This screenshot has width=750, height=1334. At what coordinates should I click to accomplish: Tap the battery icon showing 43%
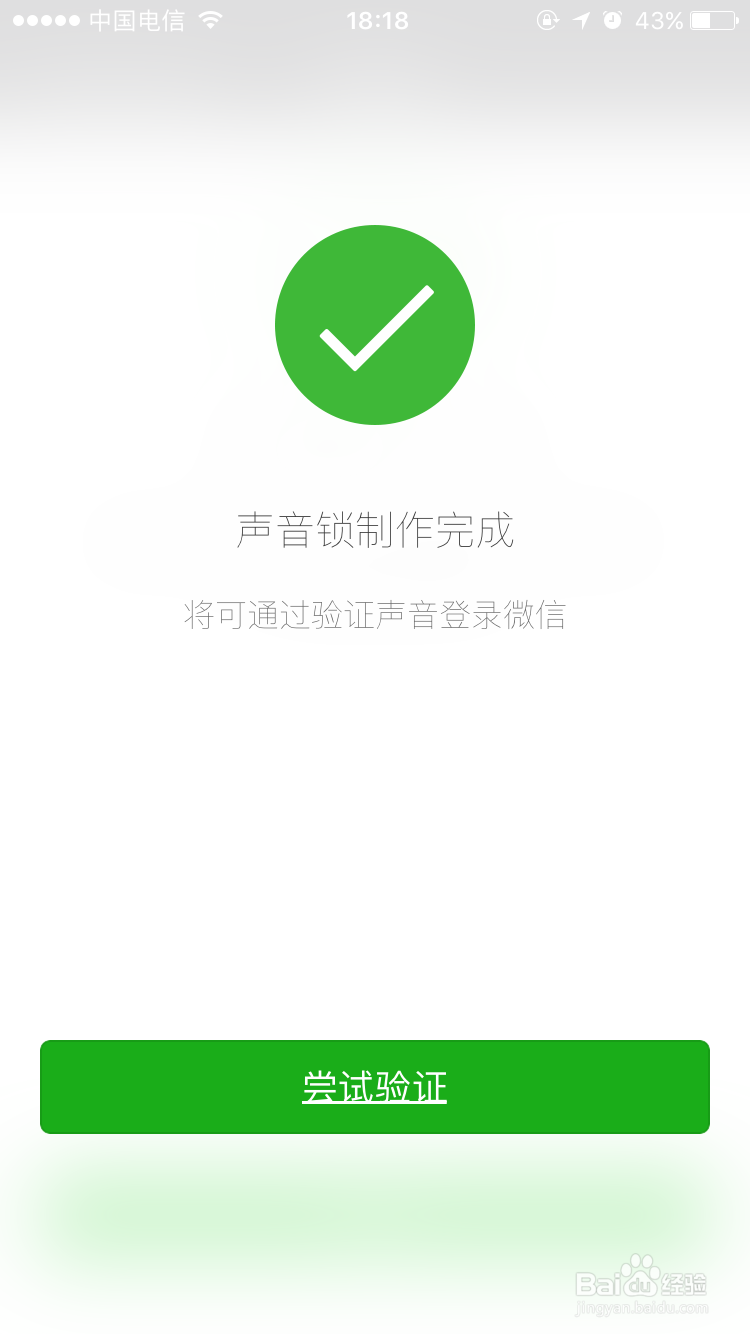pos(711,19)
